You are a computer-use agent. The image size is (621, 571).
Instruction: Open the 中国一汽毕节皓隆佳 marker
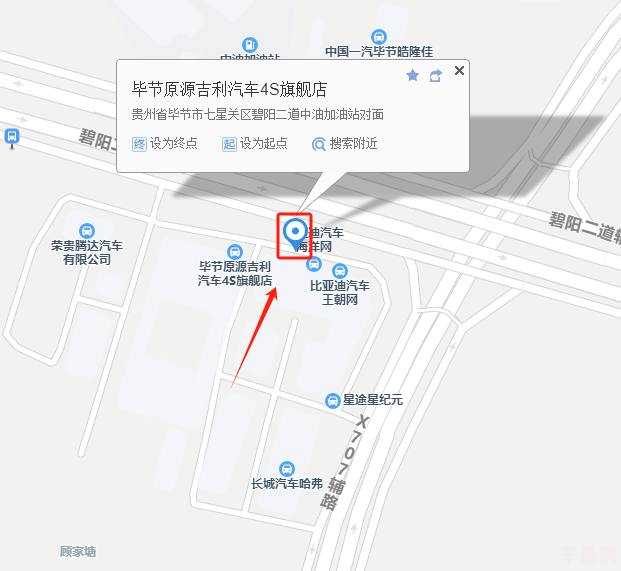coord(378,37)
